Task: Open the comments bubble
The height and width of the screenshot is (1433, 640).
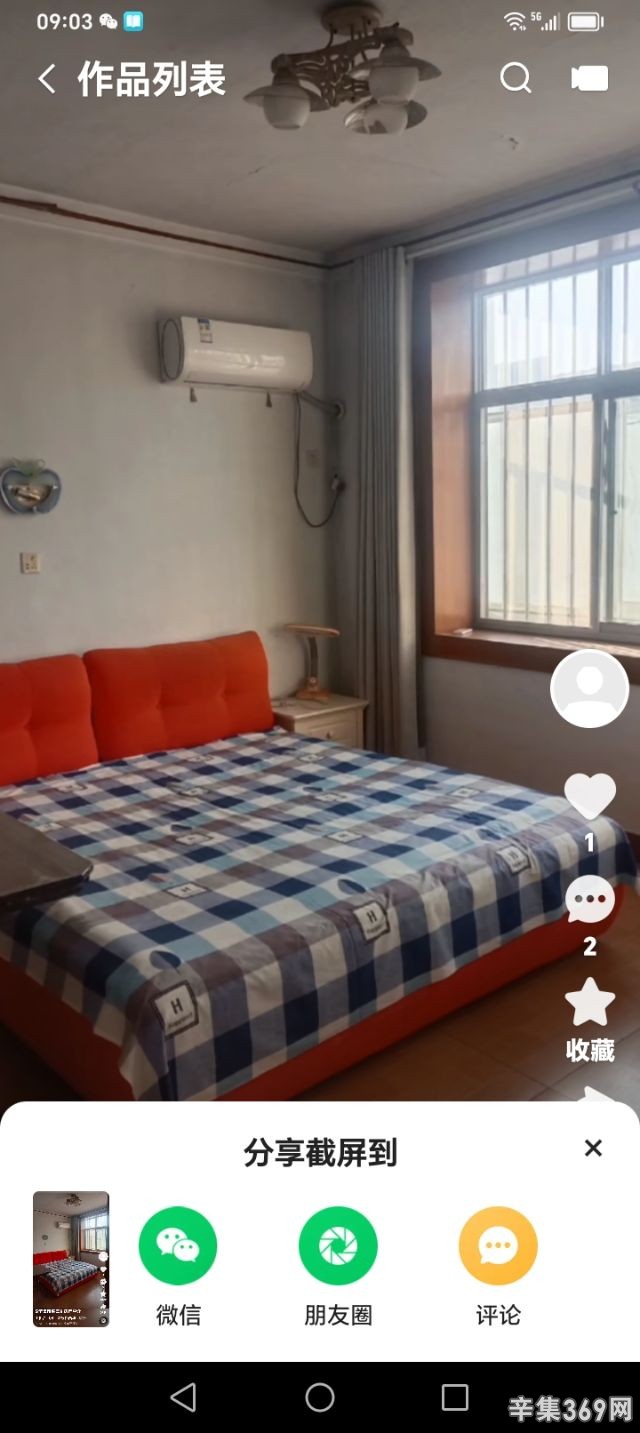Action: pyautogui.click(x=590, y=901)
